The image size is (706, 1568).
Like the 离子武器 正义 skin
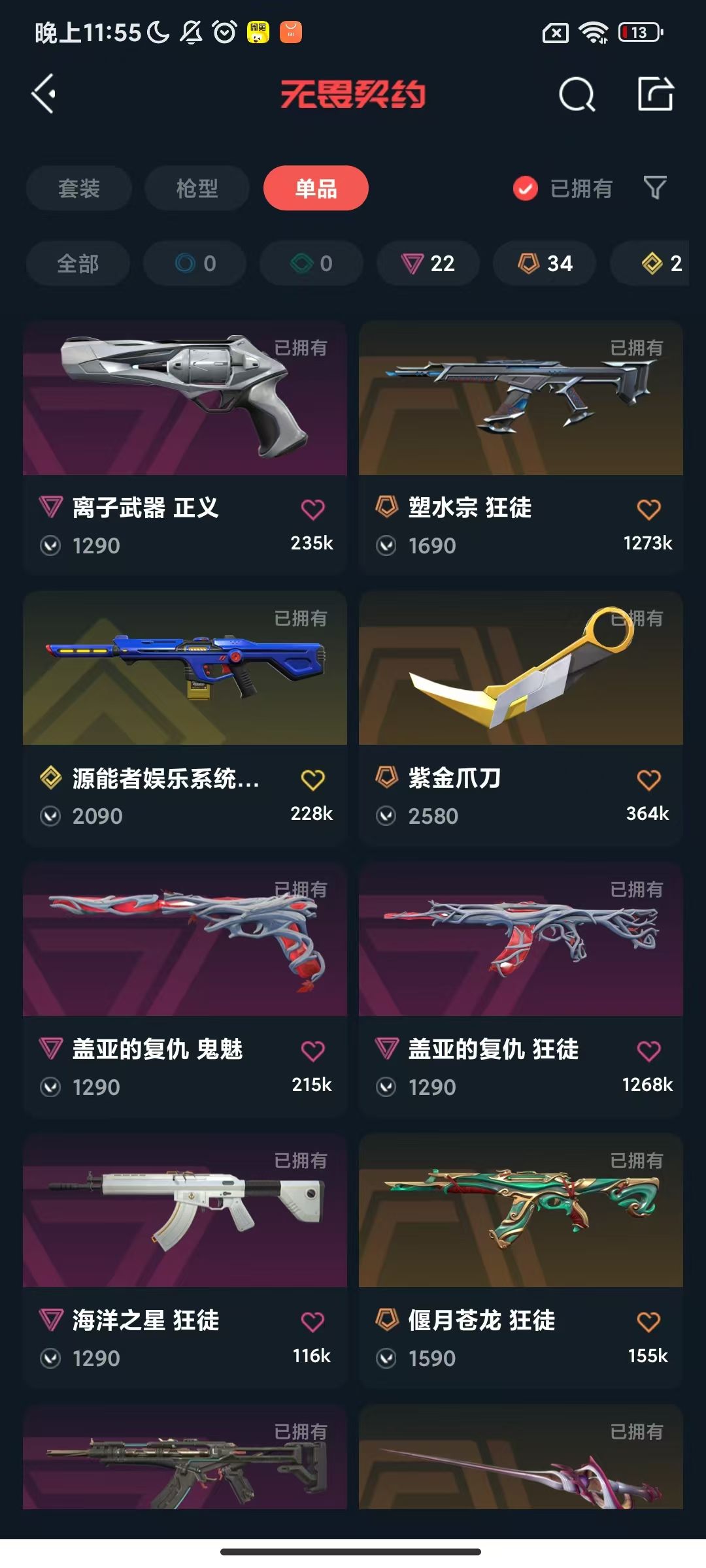(x=312, y=510)
